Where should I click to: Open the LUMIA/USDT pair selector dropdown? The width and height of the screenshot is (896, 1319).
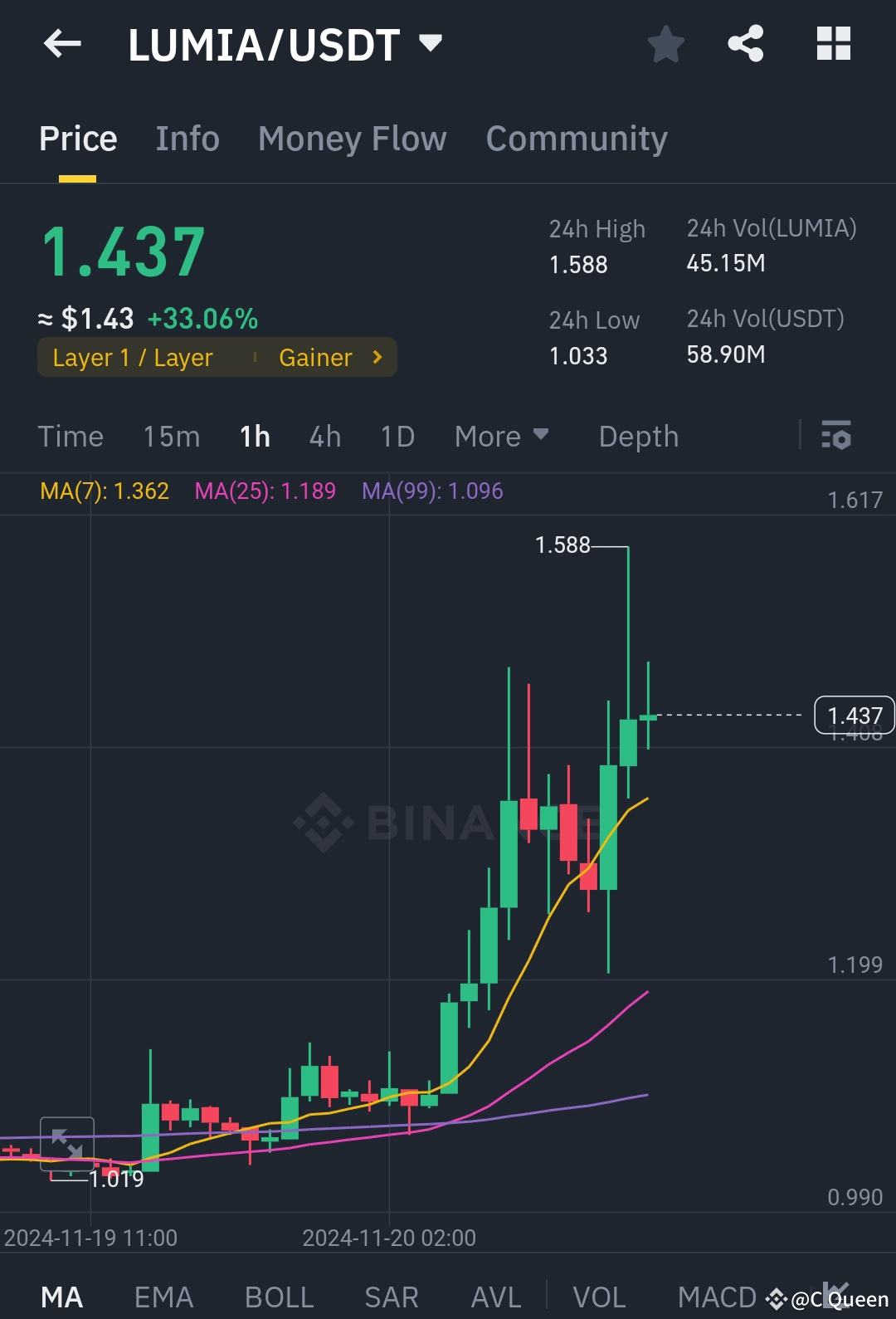point(430,45)
